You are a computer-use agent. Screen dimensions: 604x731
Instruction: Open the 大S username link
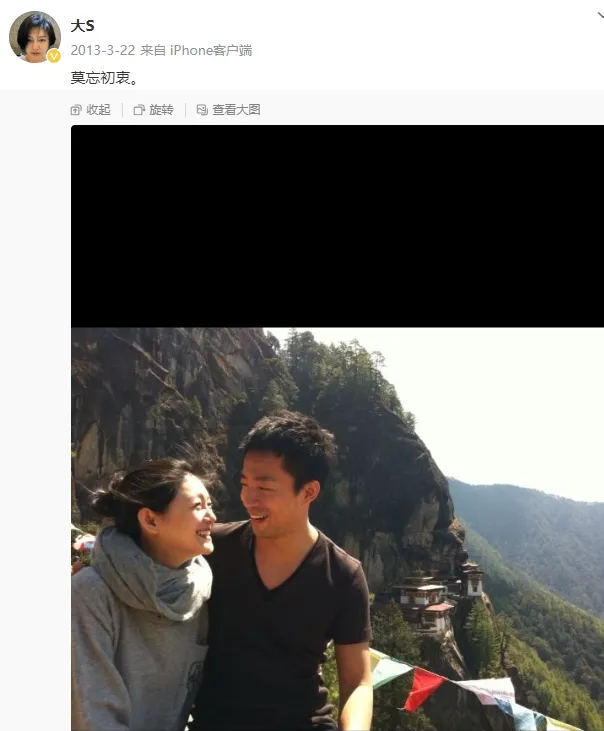pyautogui.click(x=82, y=26)
